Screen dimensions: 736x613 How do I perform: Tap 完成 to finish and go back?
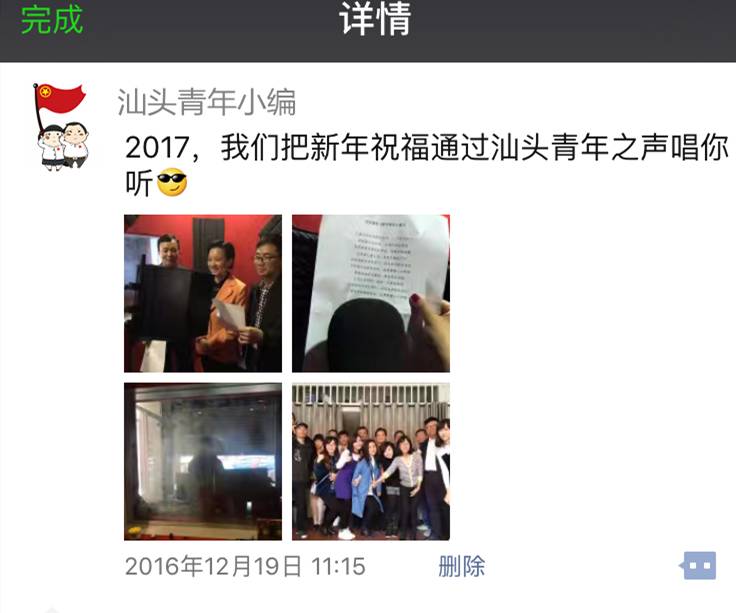coord(52,21)
